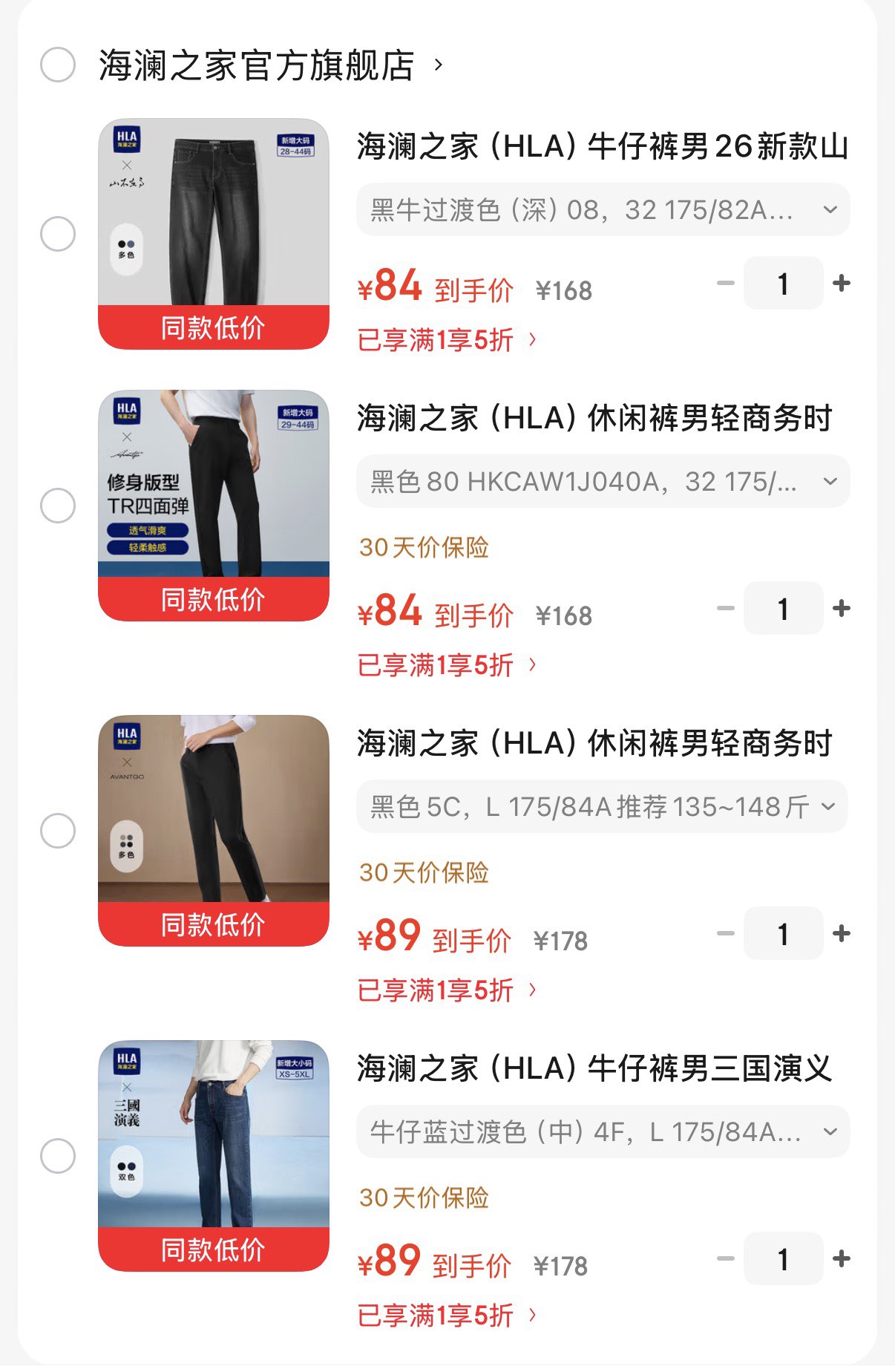View 已享满1享5折 details under 牛仔裤男26新款山
This screenshot has height=1372, width=895.
click(x=445, y=340)
